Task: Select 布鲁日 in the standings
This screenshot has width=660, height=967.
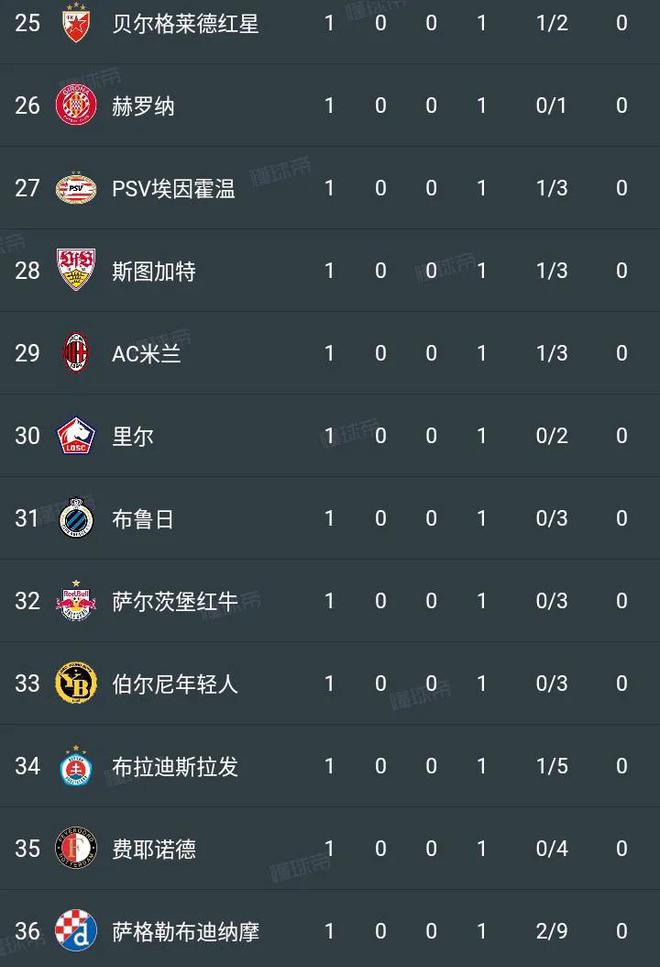Action: coord(142,518)
